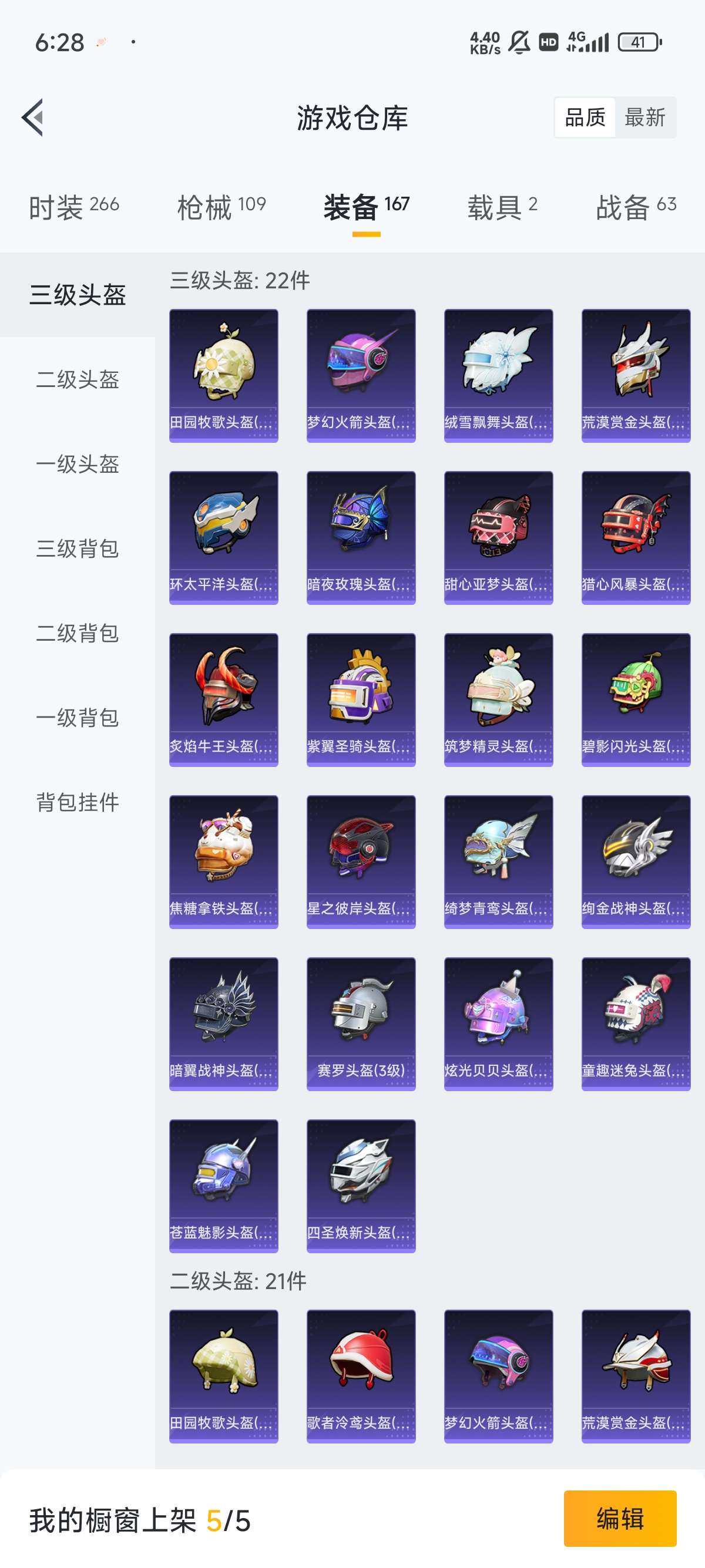This screenshot has height=1568, width=705.
Task: Open the 载具 tab
Action: (x=502, y=207)
